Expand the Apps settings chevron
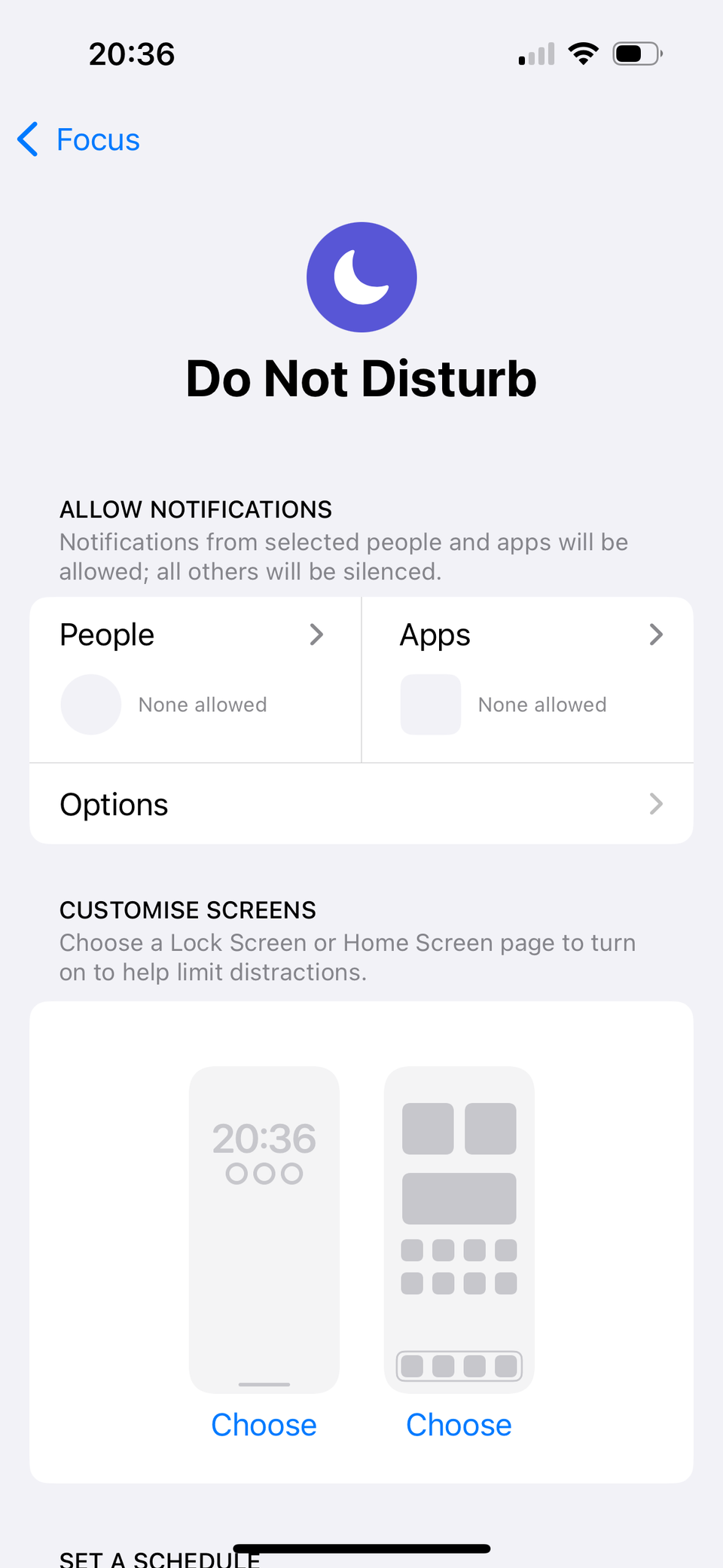This screenshot has width=723, height=1568. tap(656, 634)
